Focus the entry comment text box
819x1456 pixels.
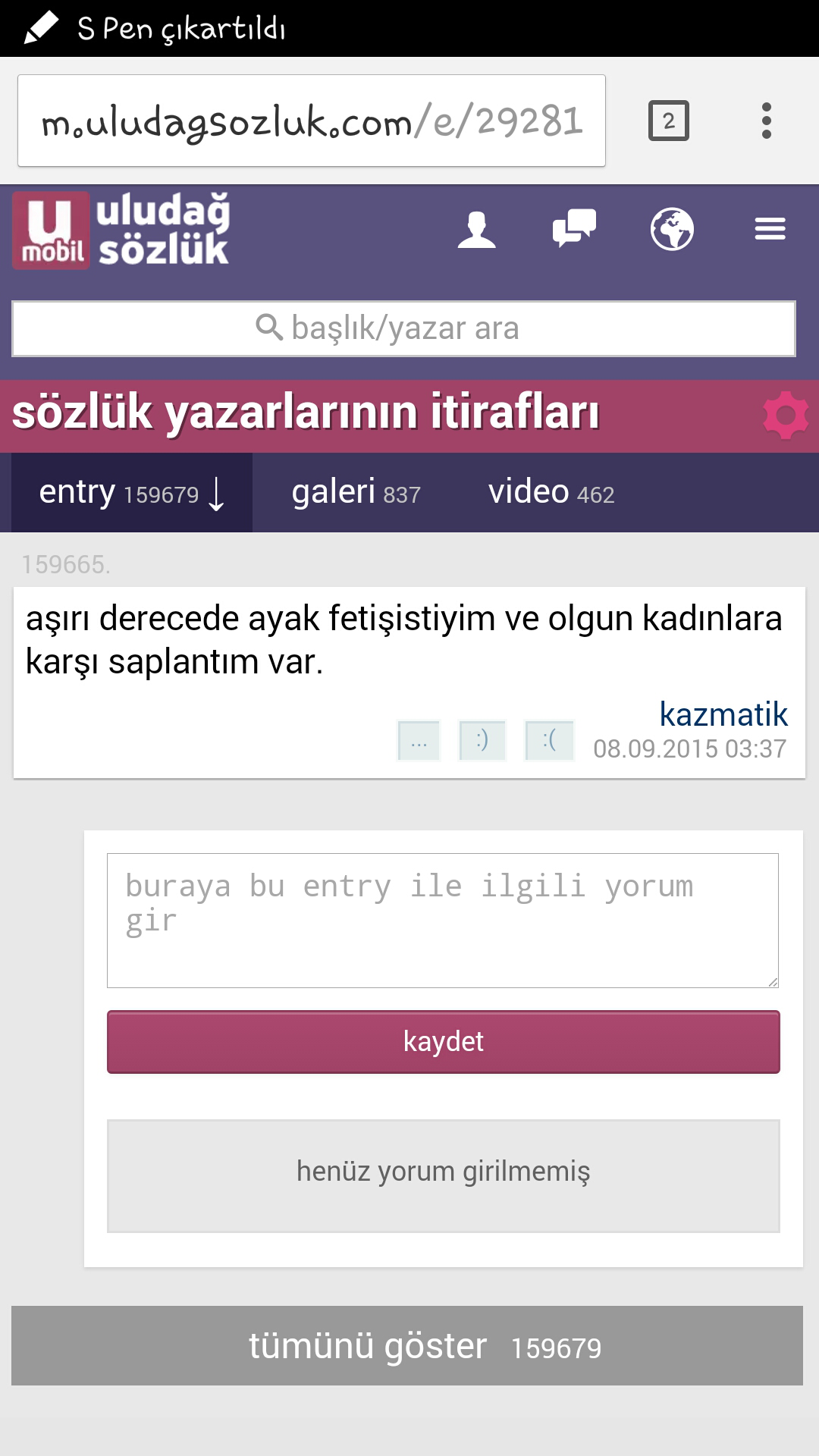pyautogui.click(x=442, y=920)
